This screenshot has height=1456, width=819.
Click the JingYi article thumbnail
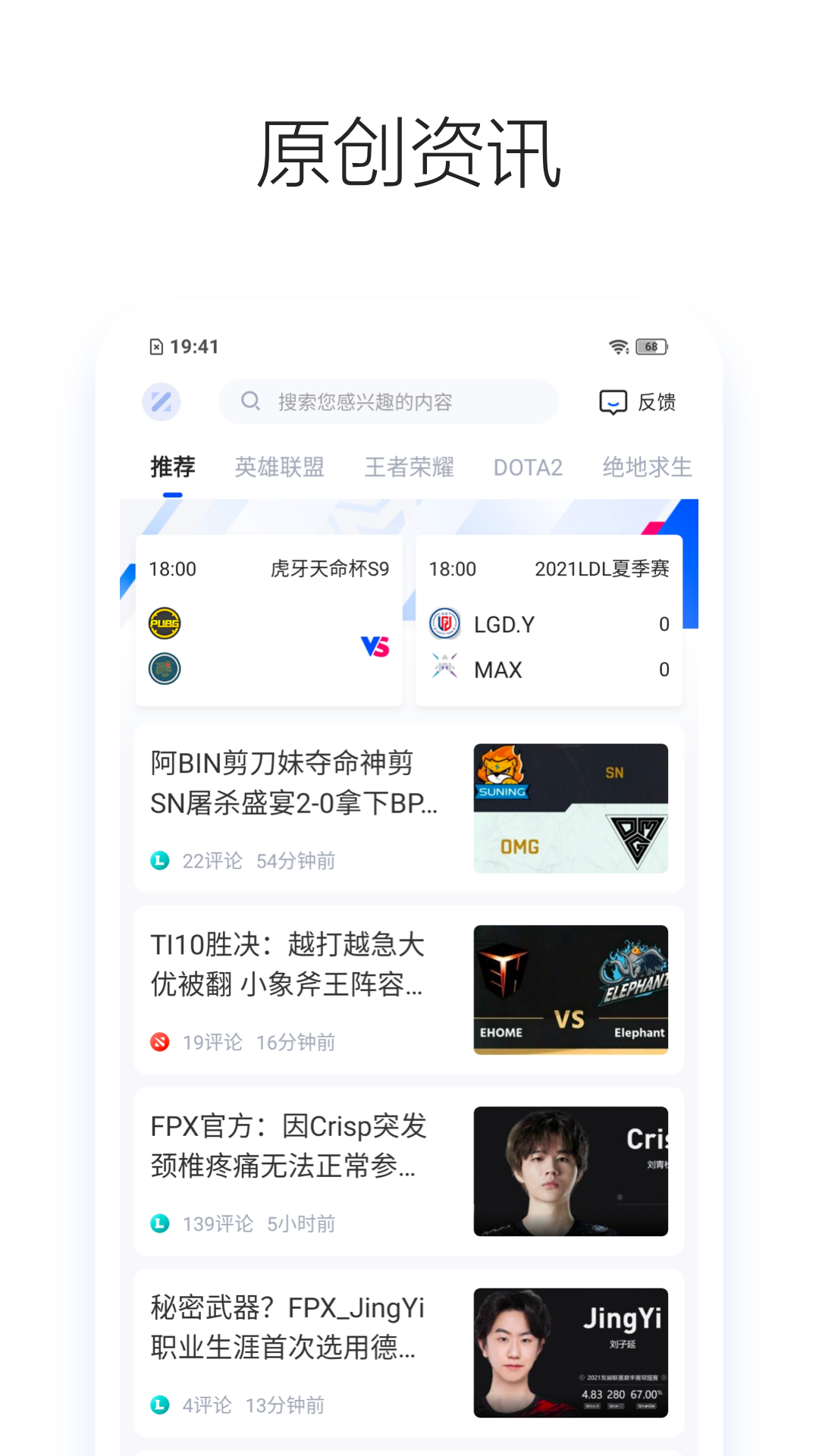(570, 1352)
